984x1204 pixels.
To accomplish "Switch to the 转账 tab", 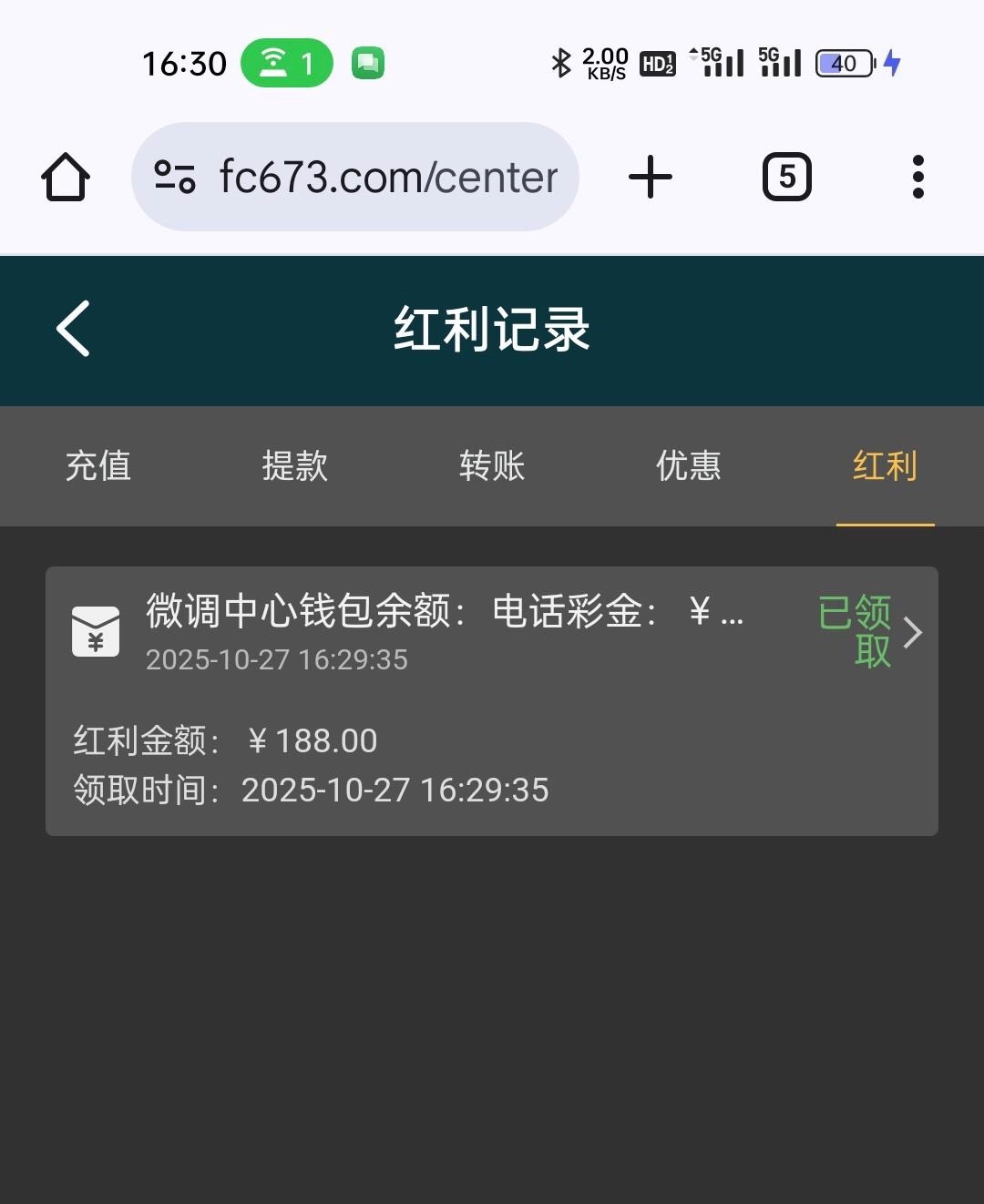I will [x=491, y=466].
